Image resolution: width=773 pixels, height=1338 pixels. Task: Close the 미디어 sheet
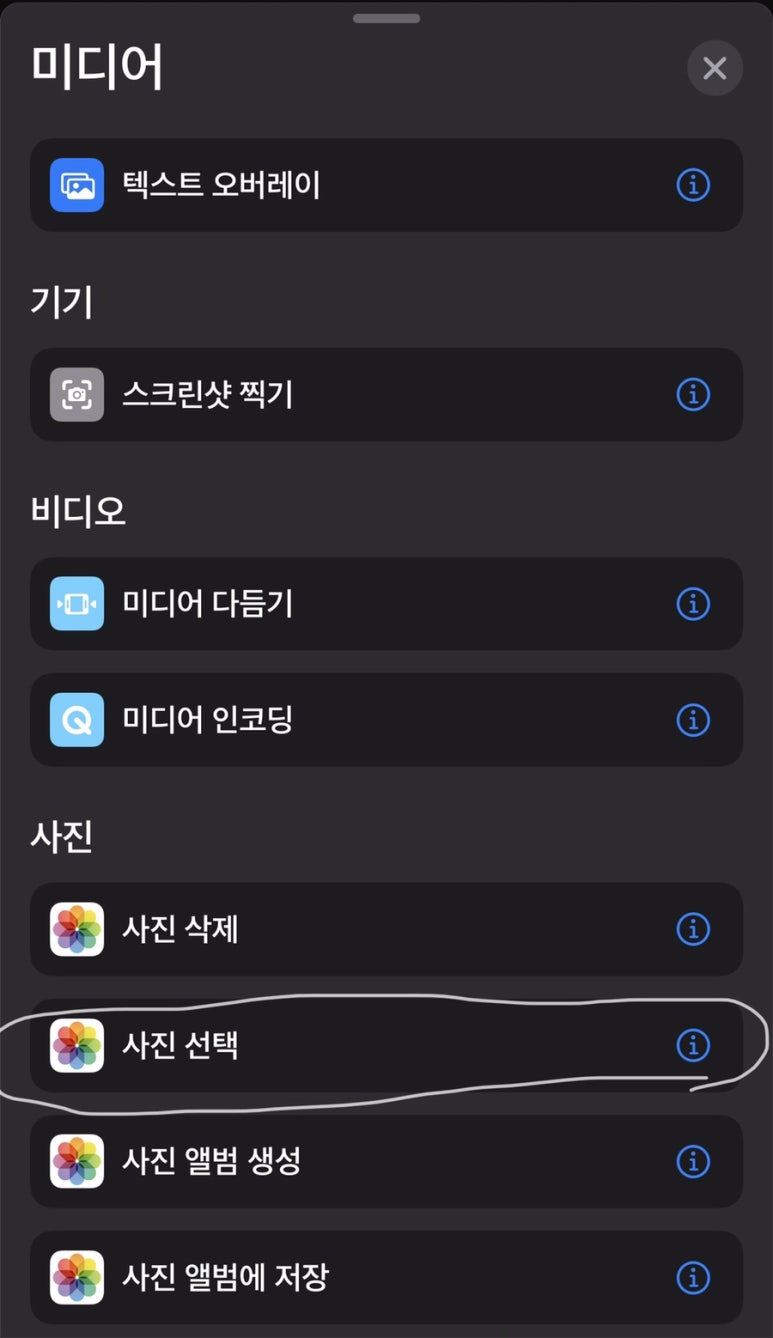point(715,68)
